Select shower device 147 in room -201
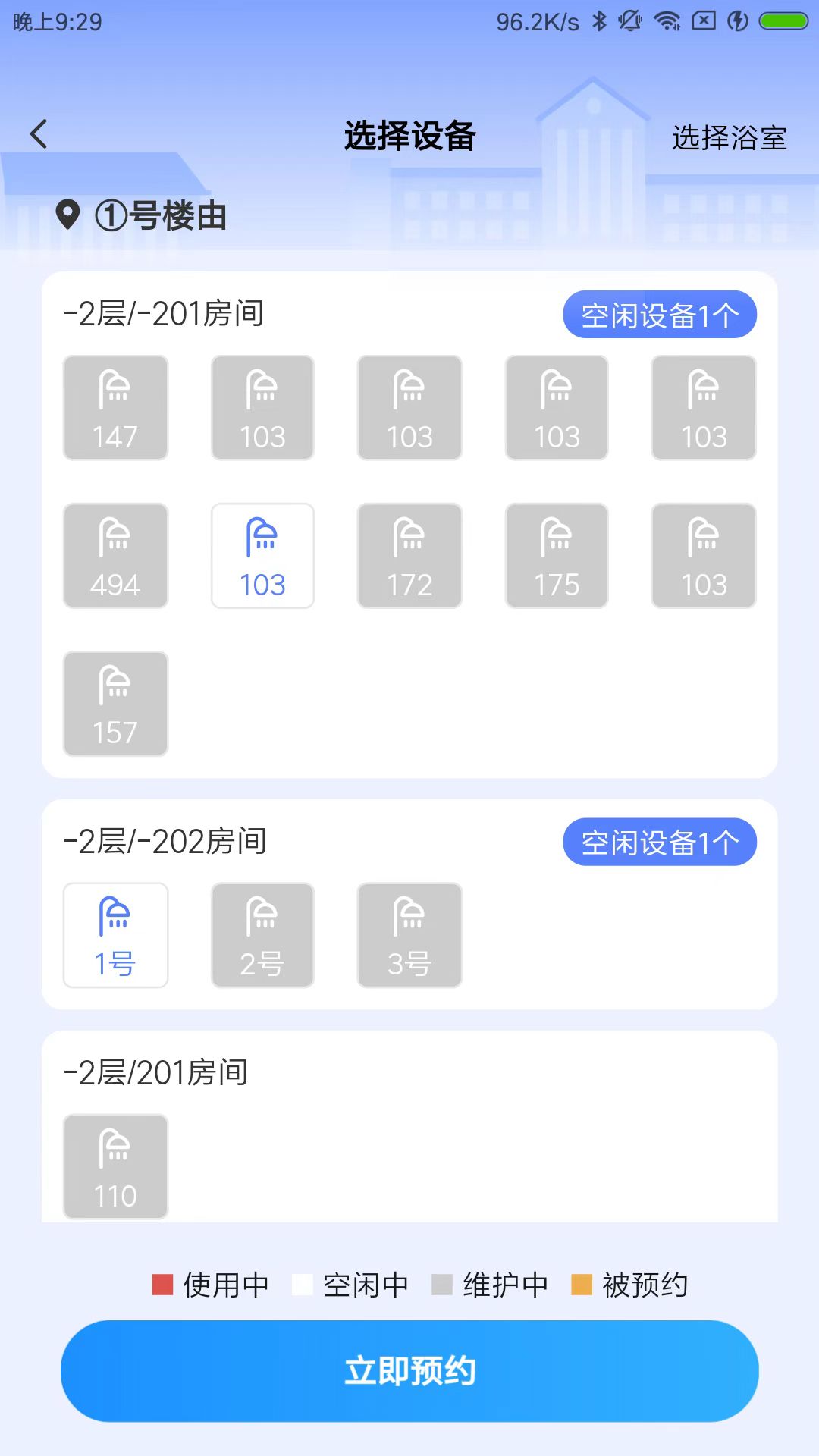The width and height of the screenshot is (819, 1456). point(115,407)
